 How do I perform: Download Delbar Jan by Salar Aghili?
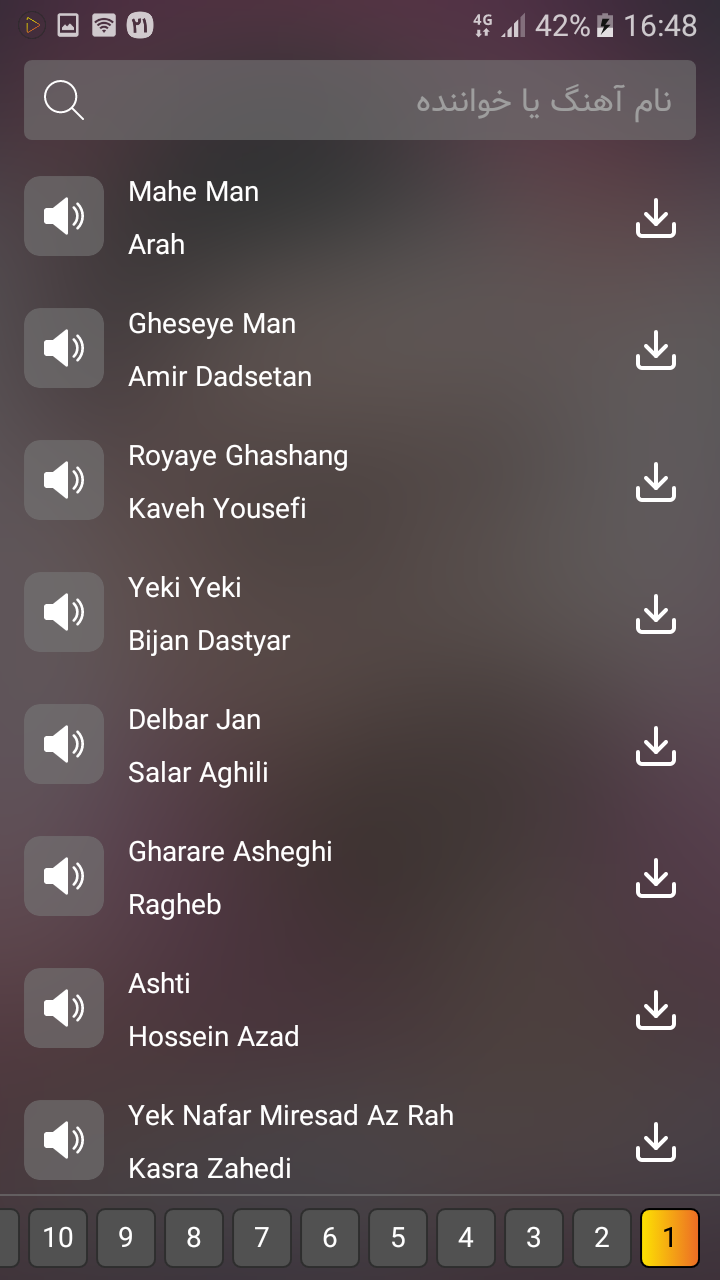656,746
